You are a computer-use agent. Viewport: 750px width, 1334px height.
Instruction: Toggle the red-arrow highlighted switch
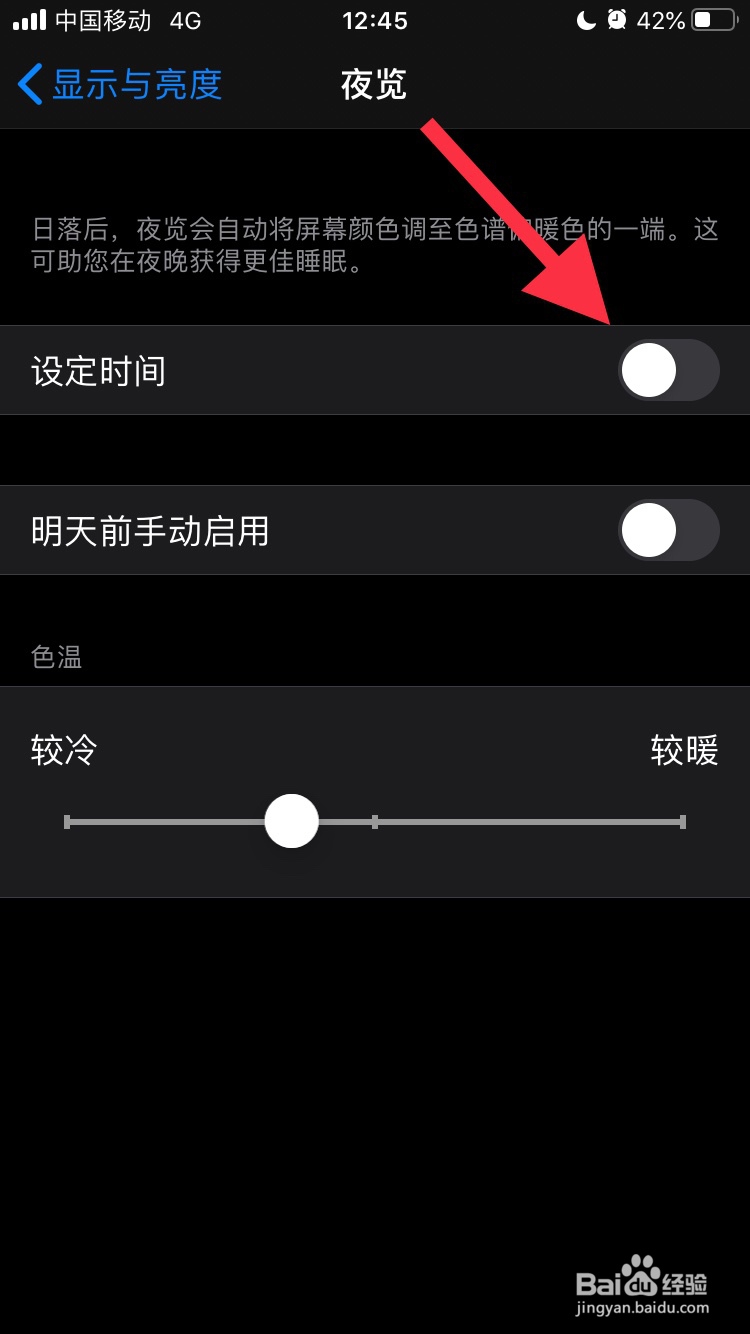point(668,370)
